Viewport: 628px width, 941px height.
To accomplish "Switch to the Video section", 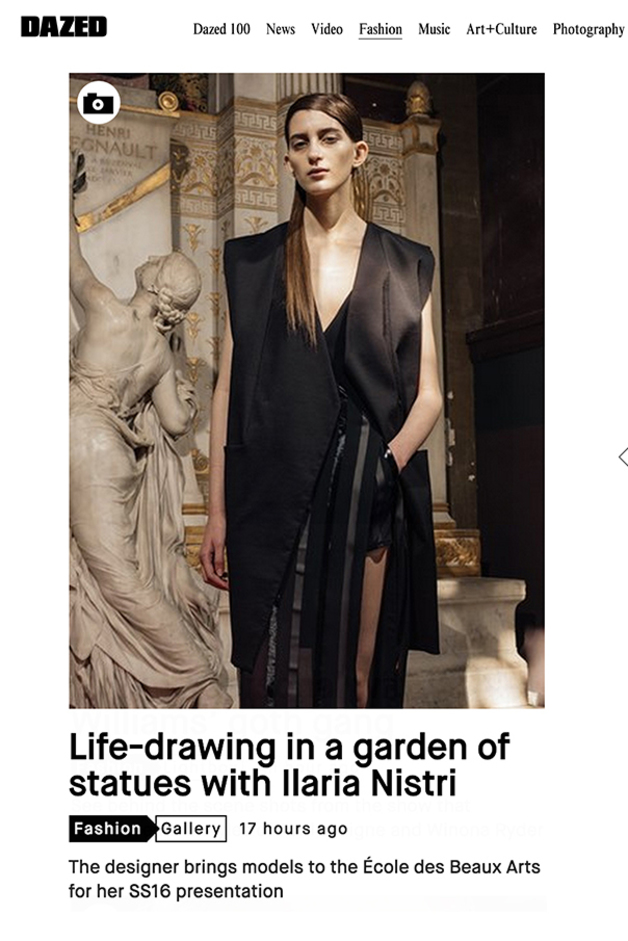I will pos(326,29).
